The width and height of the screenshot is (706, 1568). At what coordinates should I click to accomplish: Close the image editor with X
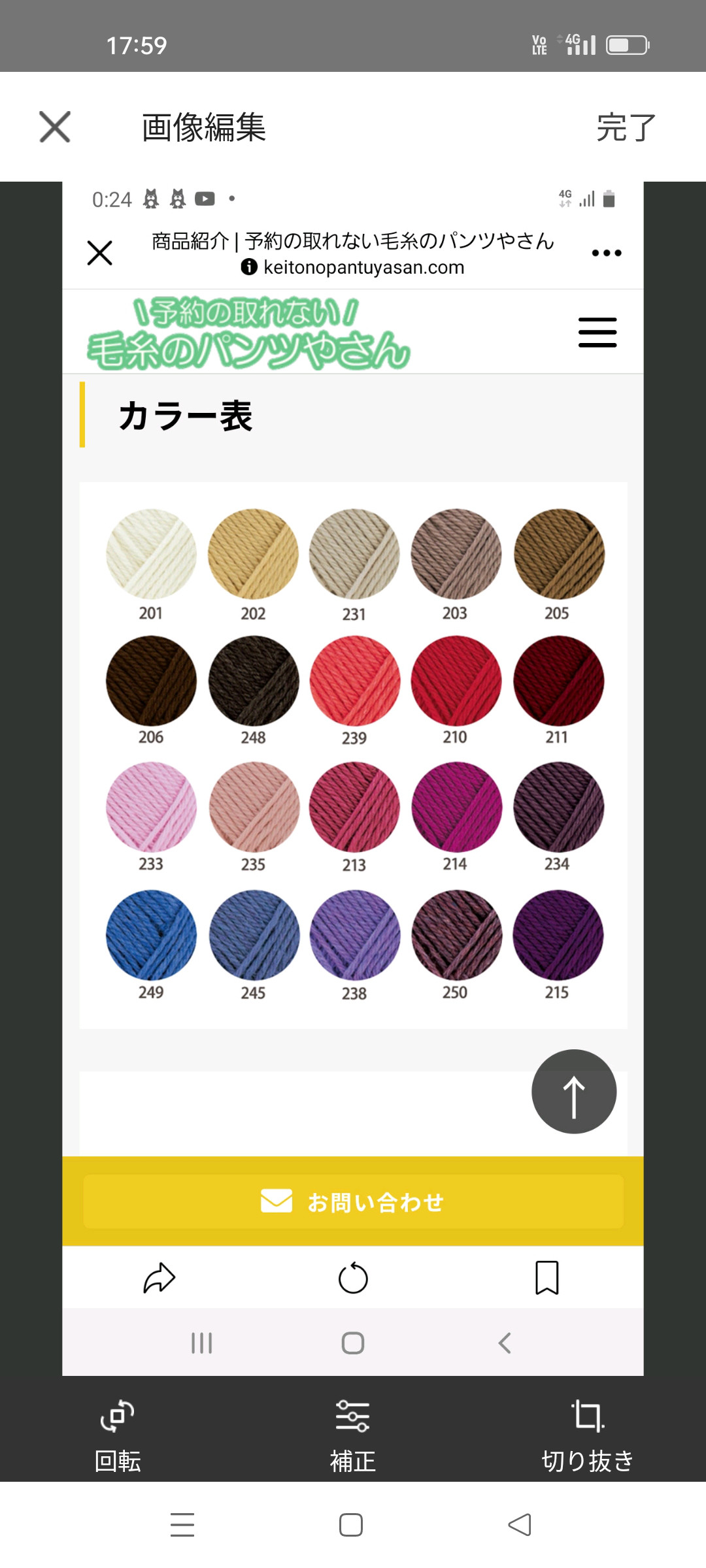(x=55, y=127)
